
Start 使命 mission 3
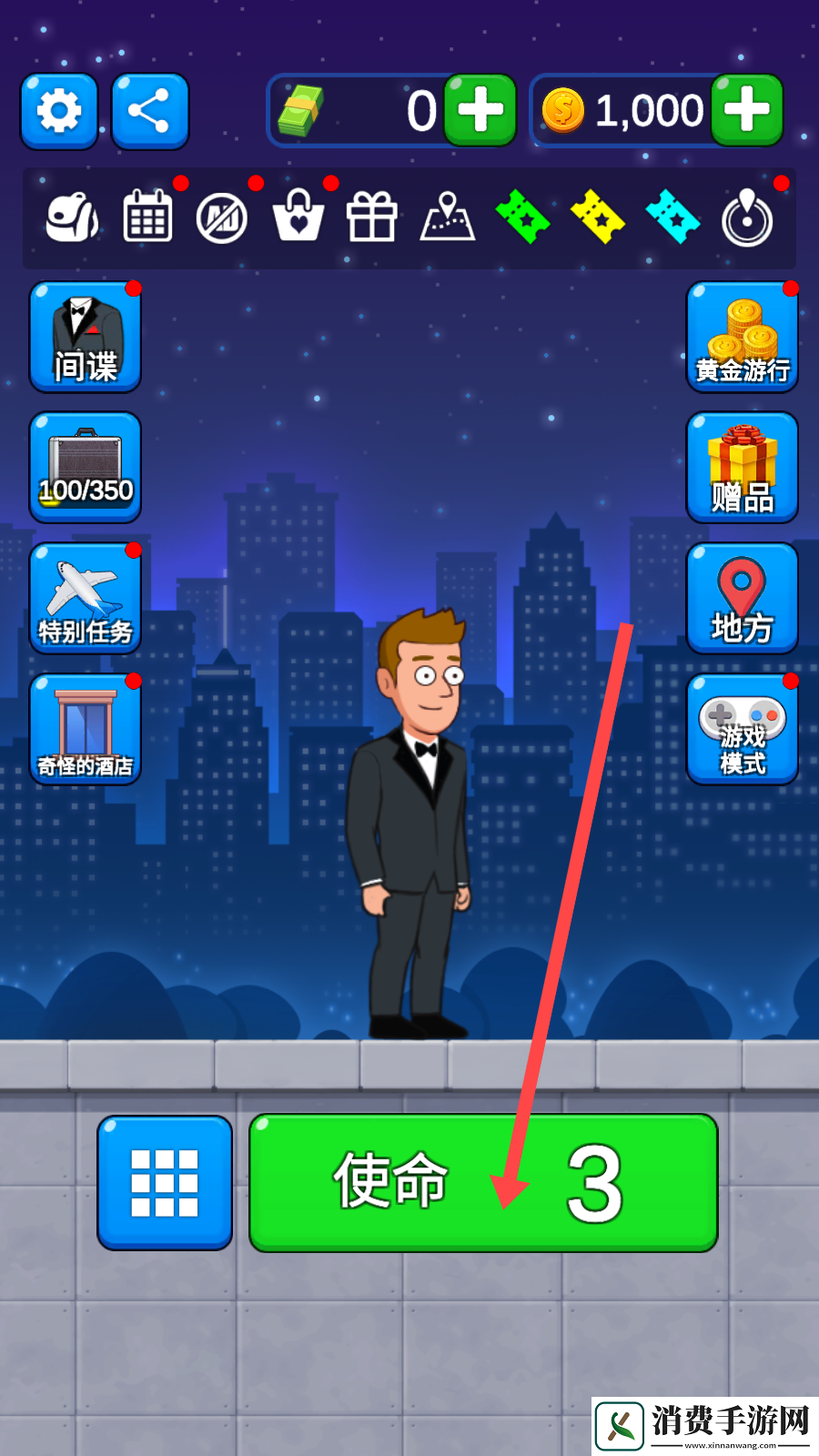pos(483,1182)
